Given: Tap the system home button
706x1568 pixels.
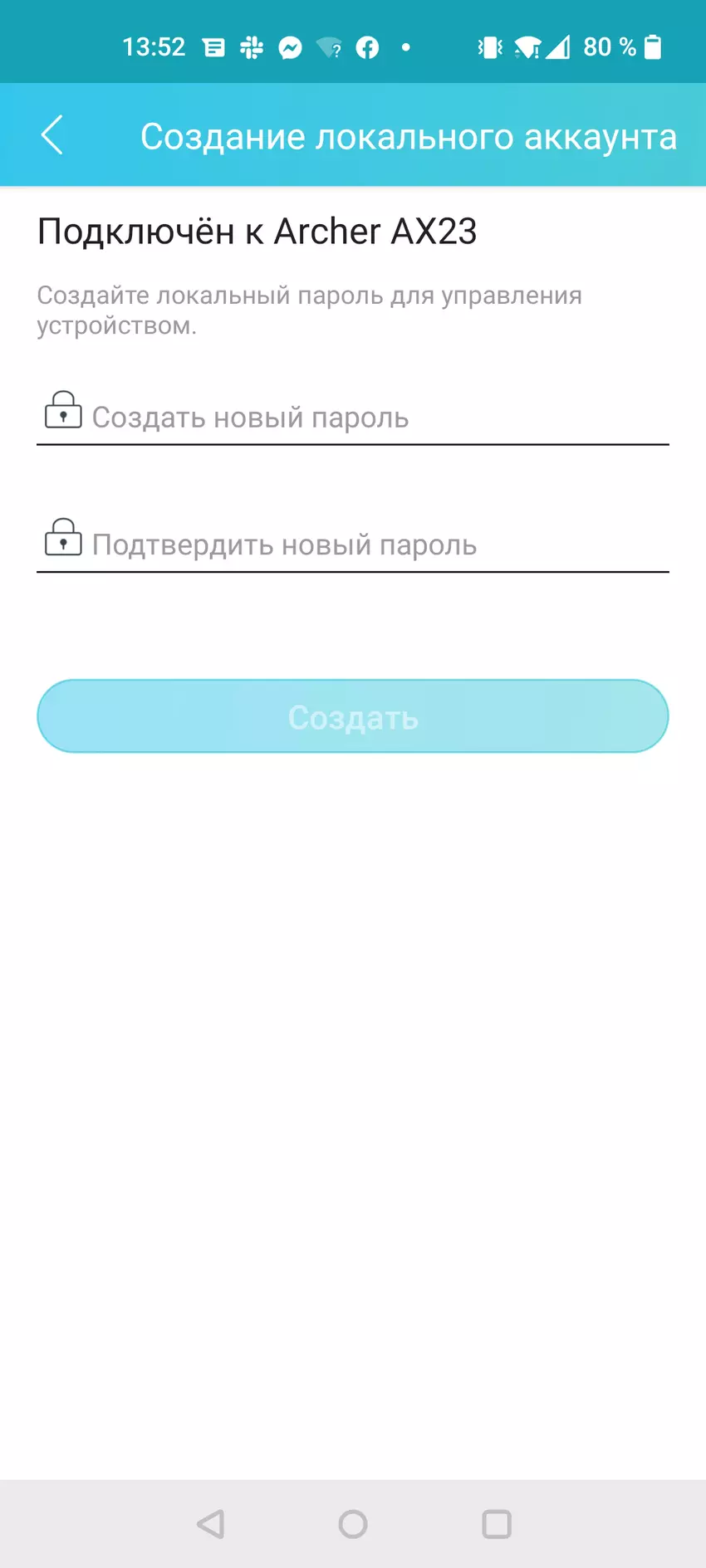Looking at the screenshot, I should (353, 1524).
